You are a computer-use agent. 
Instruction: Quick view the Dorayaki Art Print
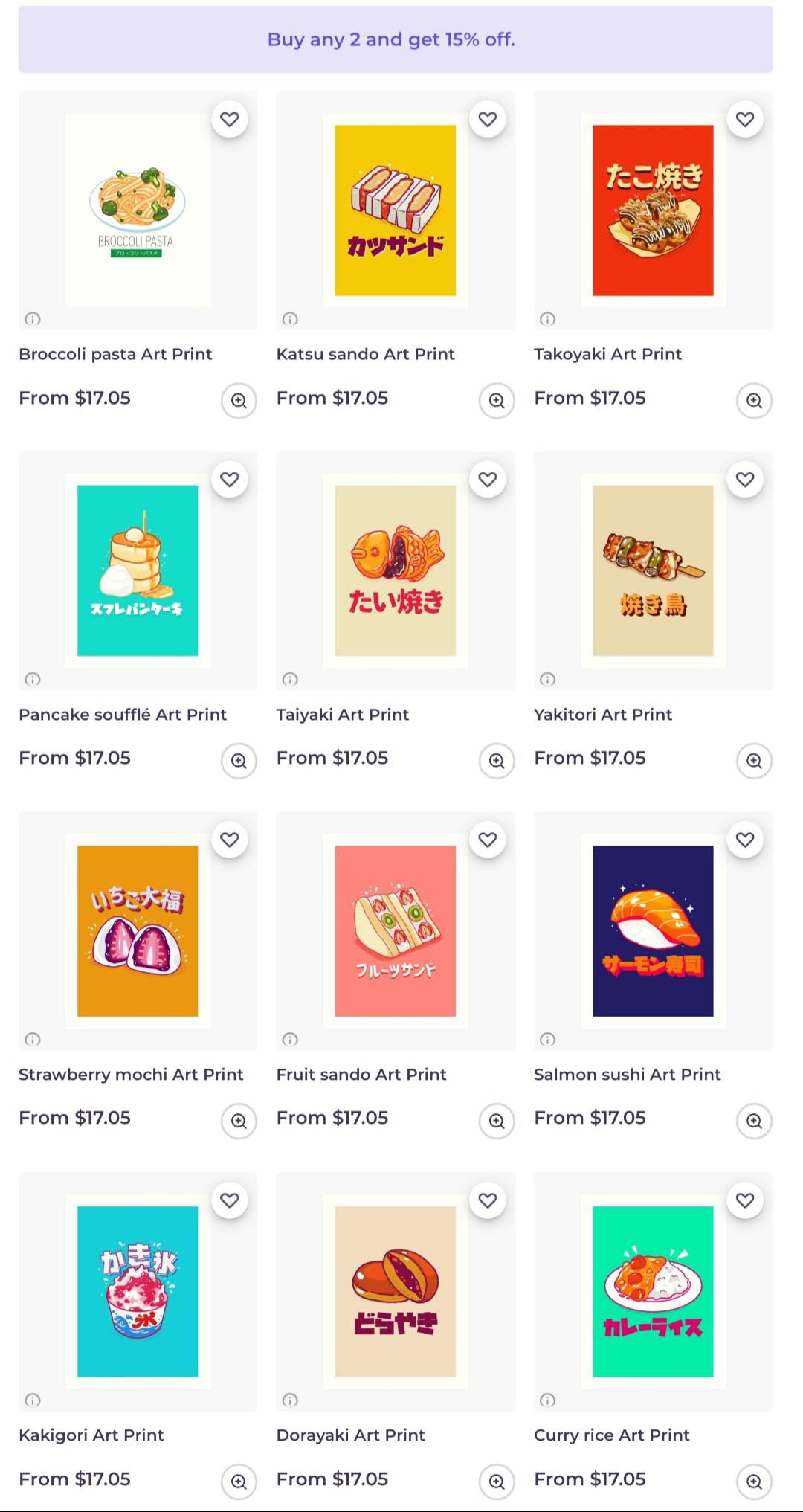tap(497, 1482)
